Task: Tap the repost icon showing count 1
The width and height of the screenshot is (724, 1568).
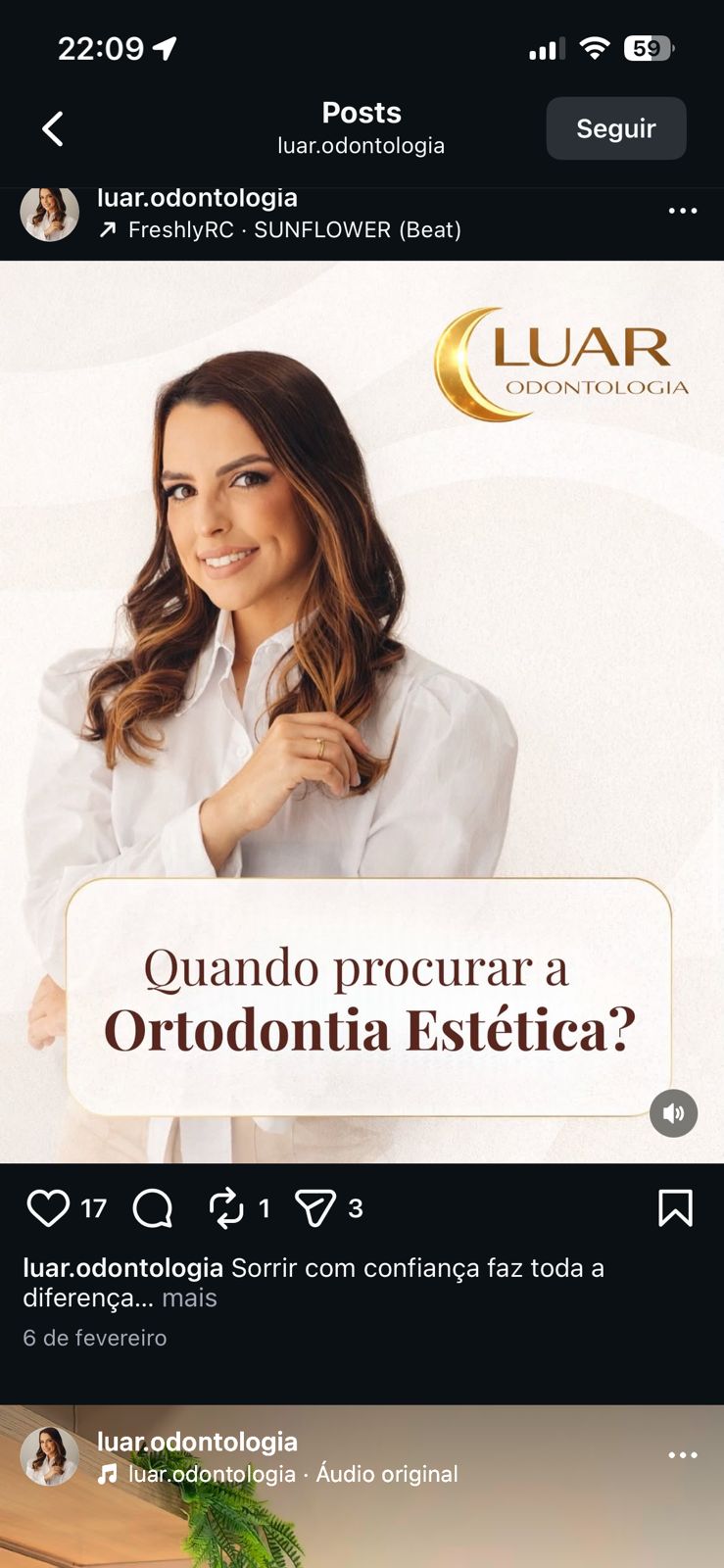Action: 230,1208
